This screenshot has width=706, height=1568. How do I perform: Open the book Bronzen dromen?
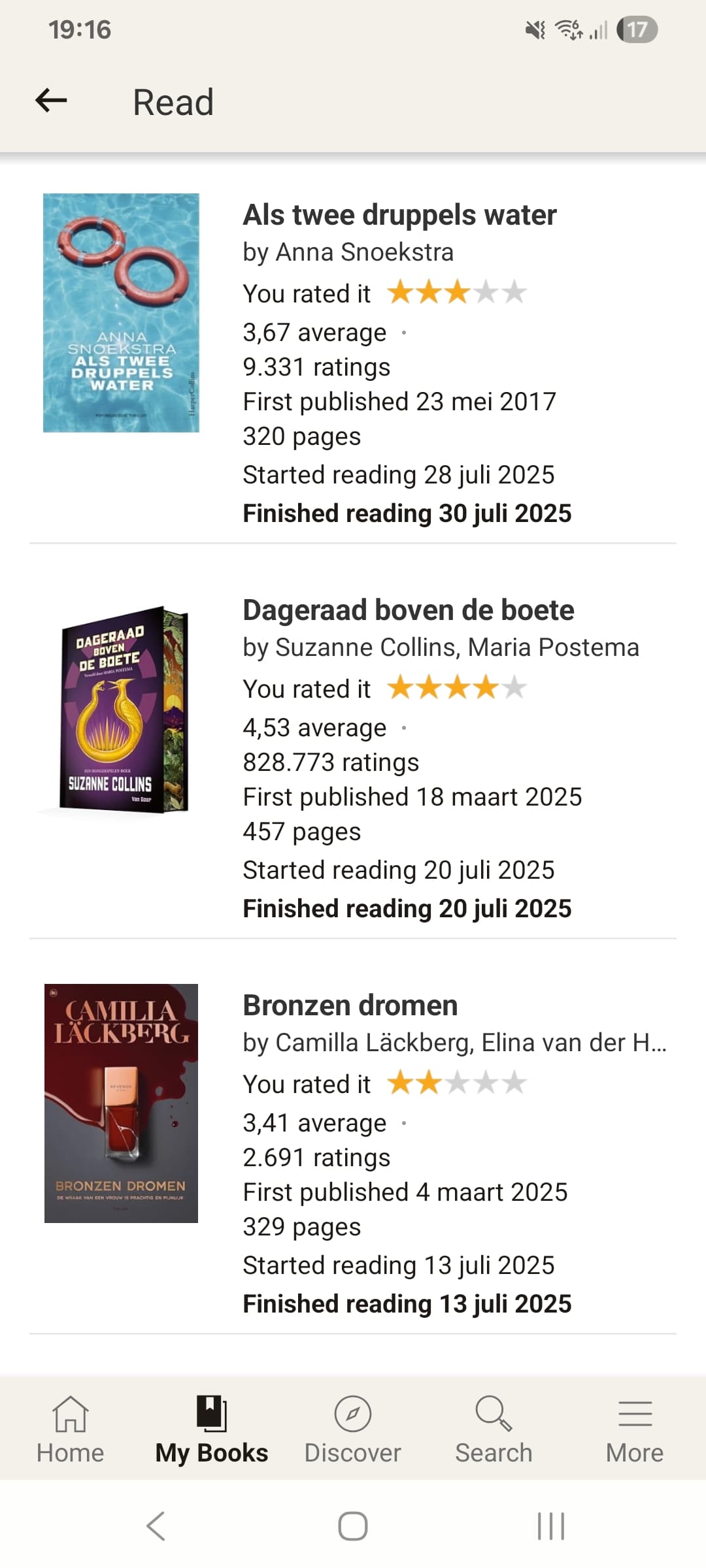coord(350,1005)
